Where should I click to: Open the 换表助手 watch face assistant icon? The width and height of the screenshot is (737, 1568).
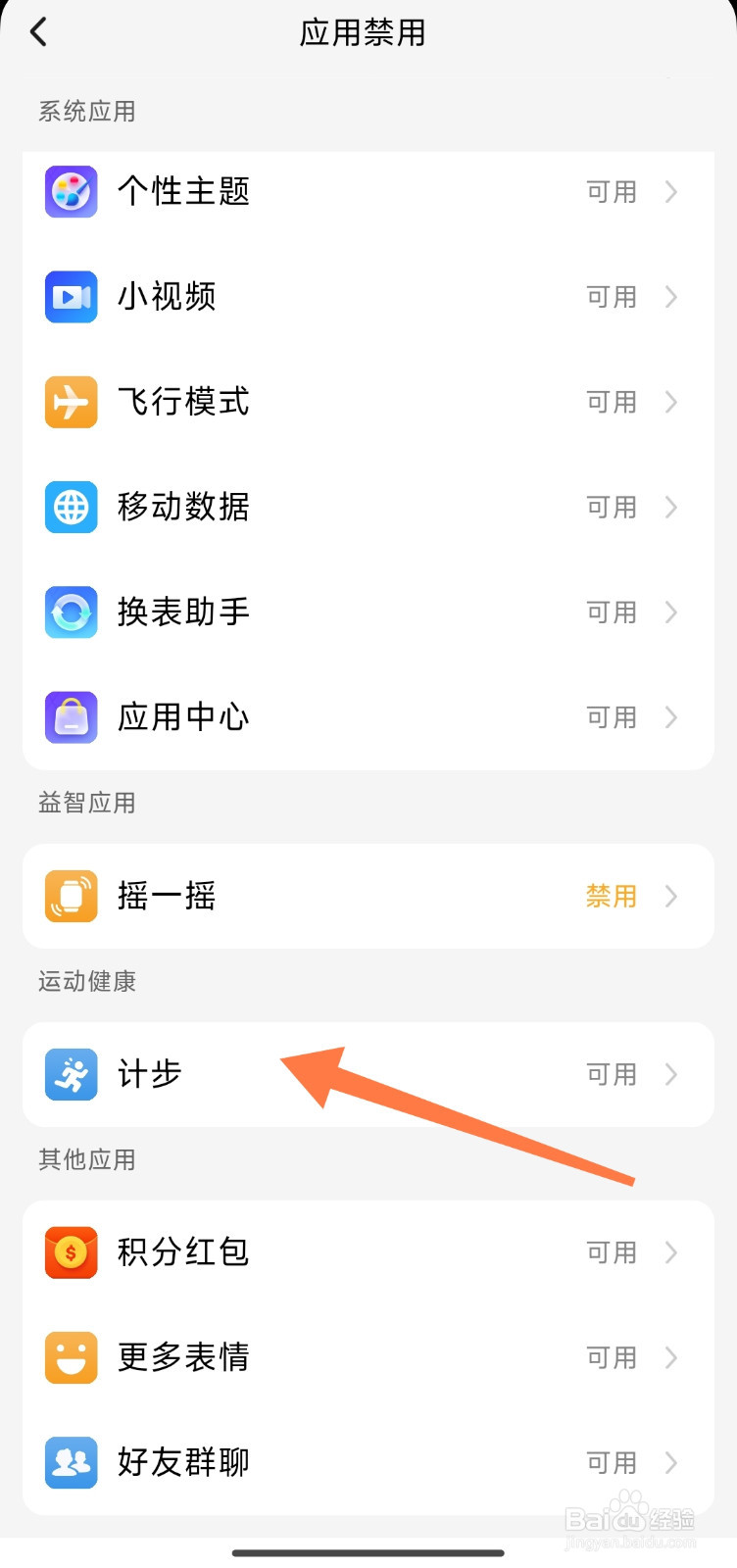pos(70,612)
